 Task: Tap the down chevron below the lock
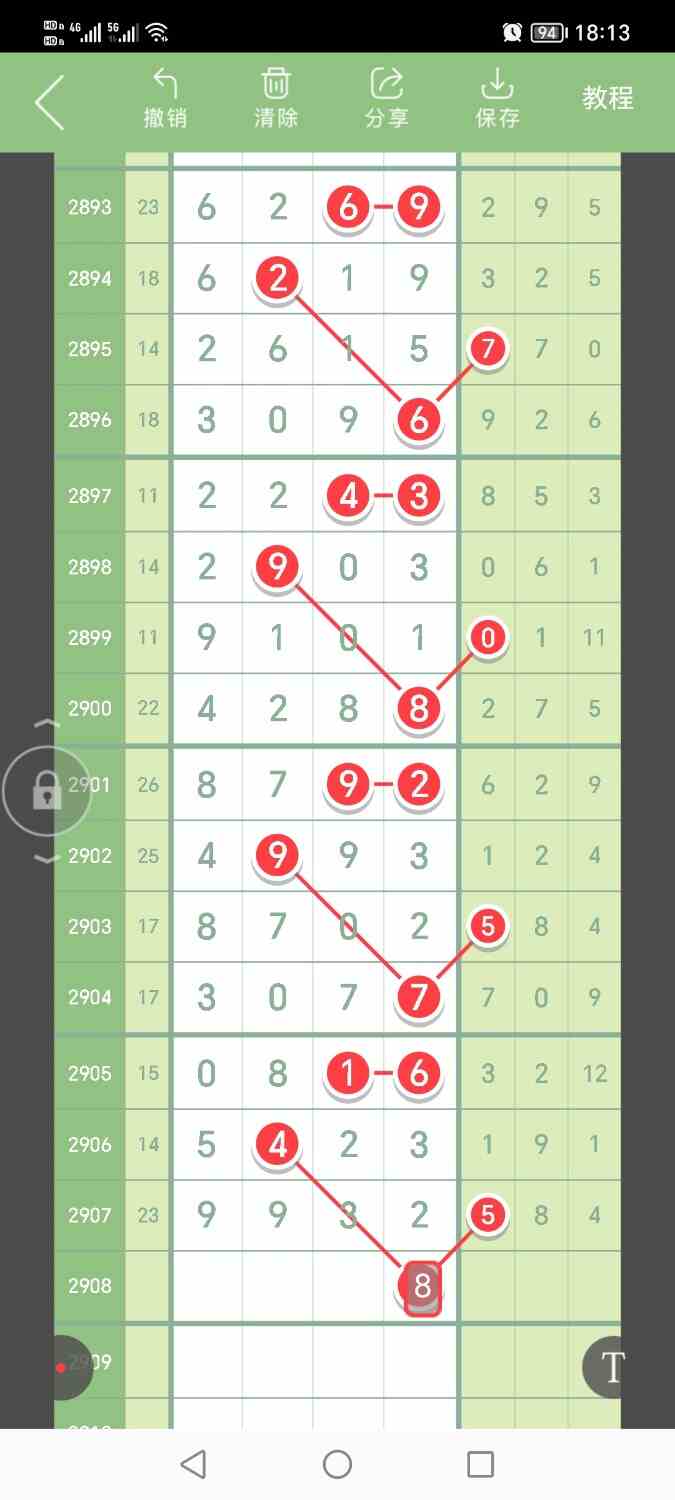[x=48, y=859]
